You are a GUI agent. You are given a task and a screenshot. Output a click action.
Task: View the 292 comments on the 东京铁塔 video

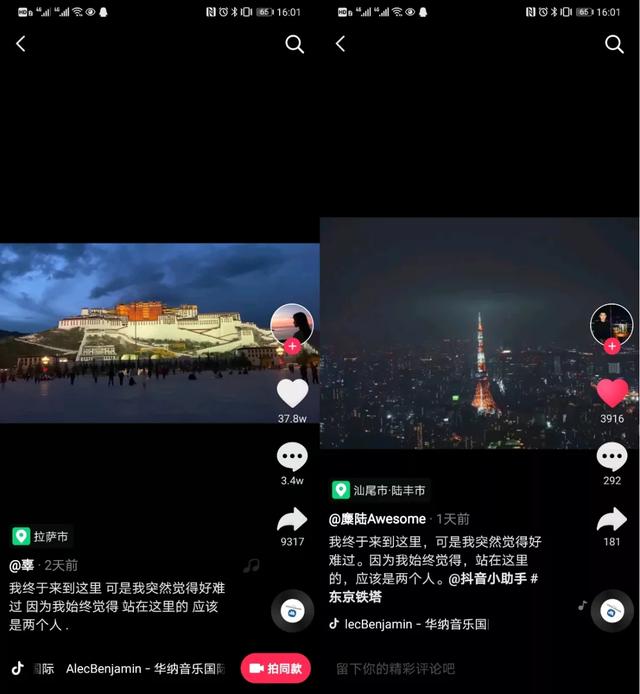coord(612,457)
